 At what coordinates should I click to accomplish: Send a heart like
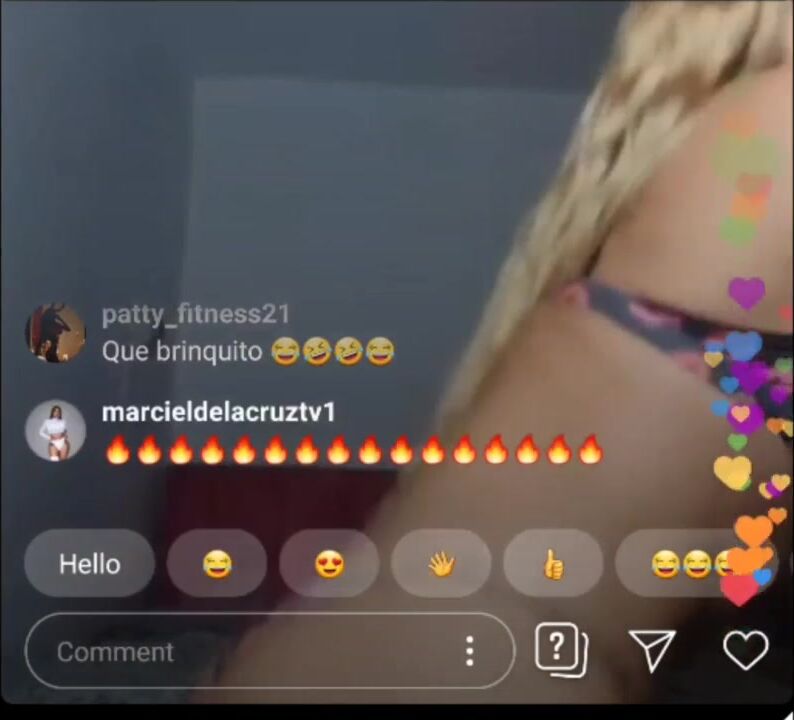coord(745,650)
